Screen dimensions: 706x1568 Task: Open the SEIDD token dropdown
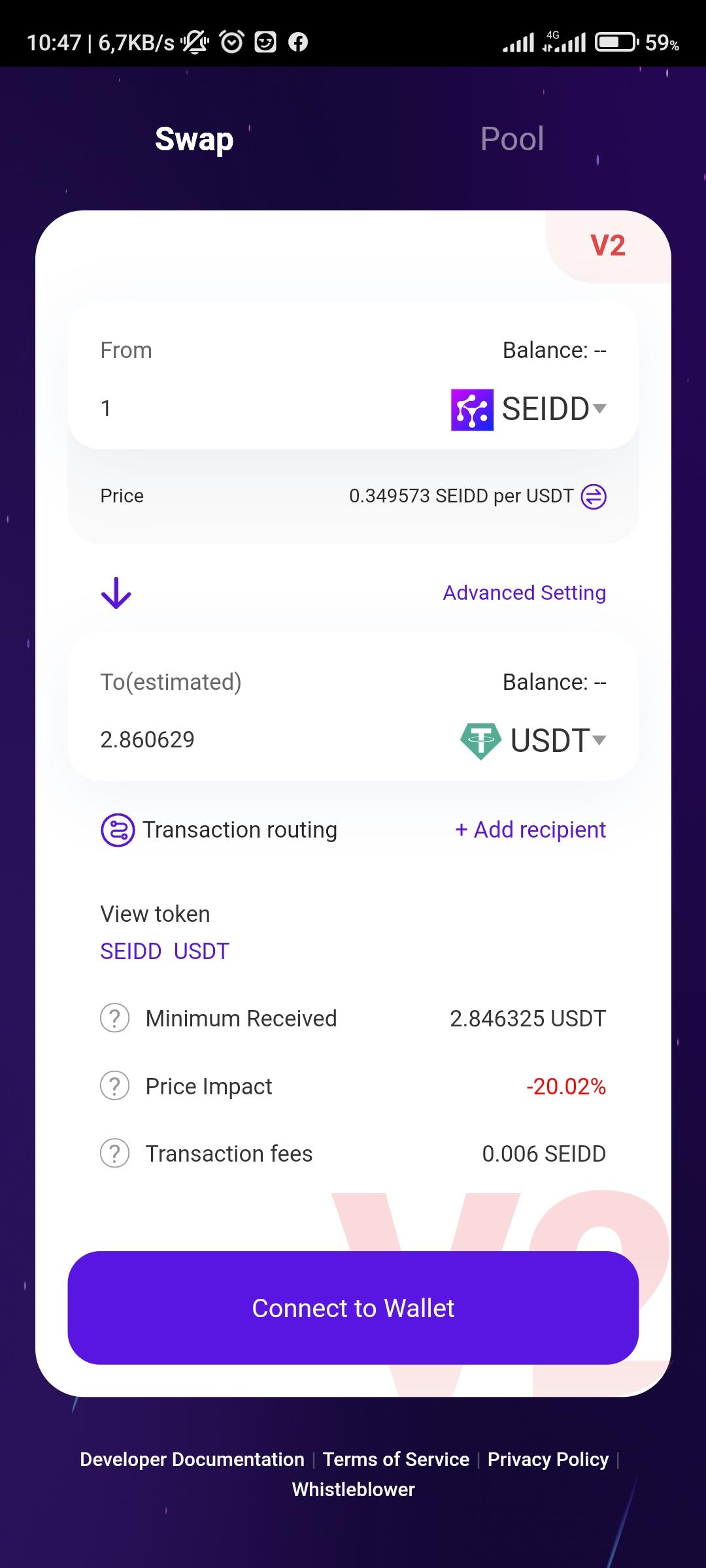[x=529, y=409]
